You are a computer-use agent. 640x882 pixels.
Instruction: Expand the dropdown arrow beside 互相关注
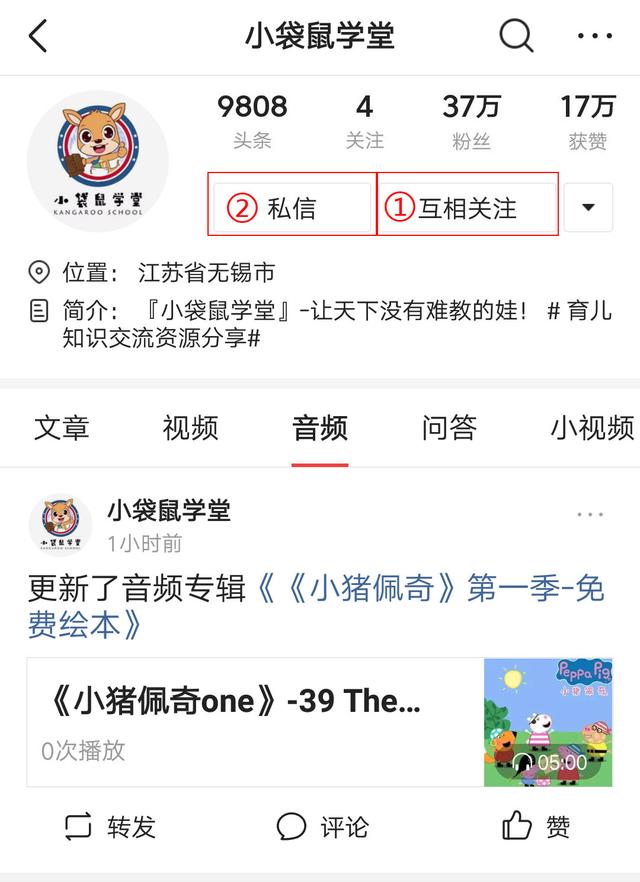tap(588, 208)
